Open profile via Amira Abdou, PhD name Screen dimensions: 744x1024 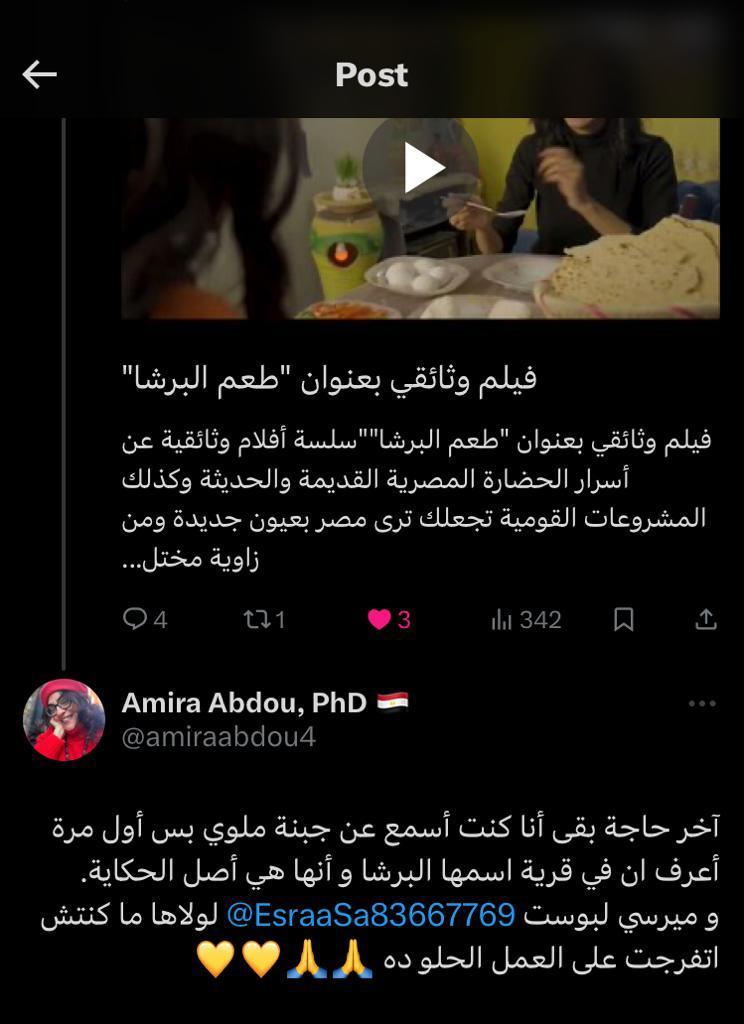point(244,703)
